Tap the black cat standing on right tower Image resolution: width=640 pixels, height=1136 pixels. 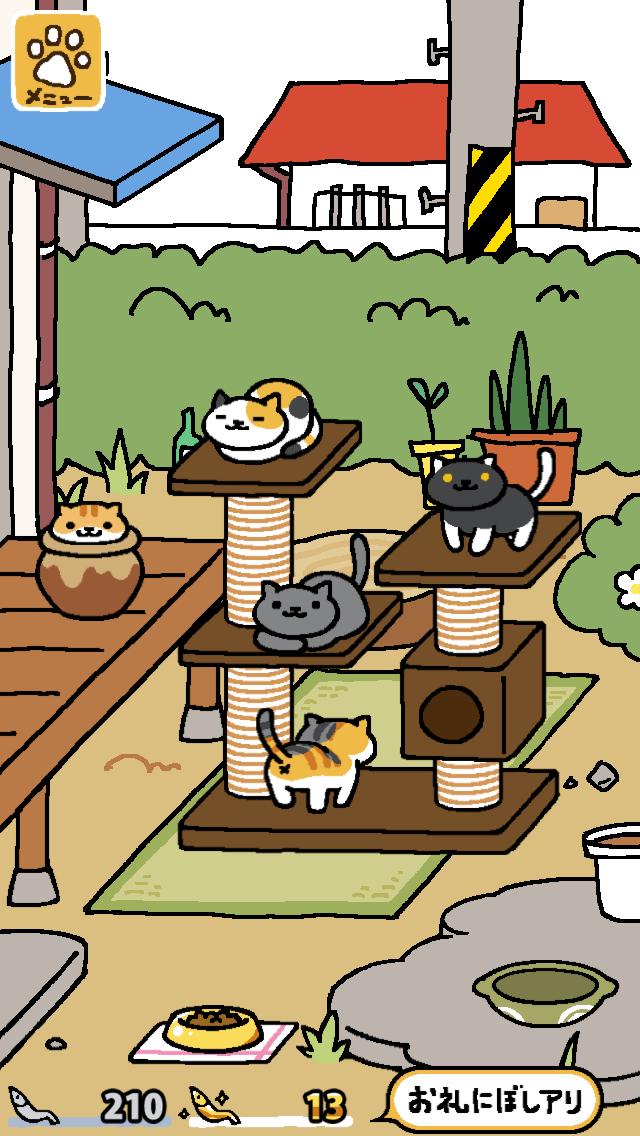(x=478, y=502)
